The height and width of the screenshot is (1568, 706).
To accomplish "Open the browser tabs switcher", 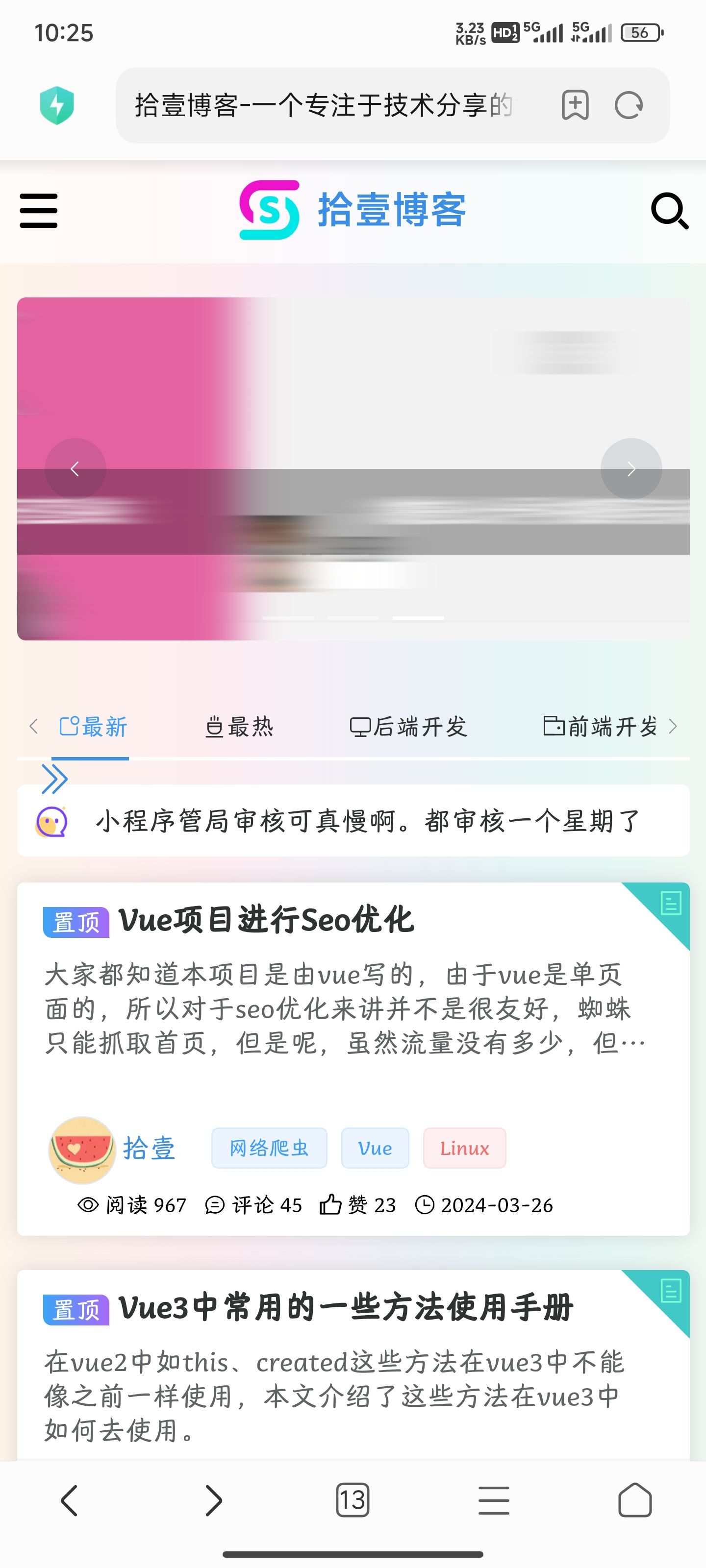I will 352,1500.
